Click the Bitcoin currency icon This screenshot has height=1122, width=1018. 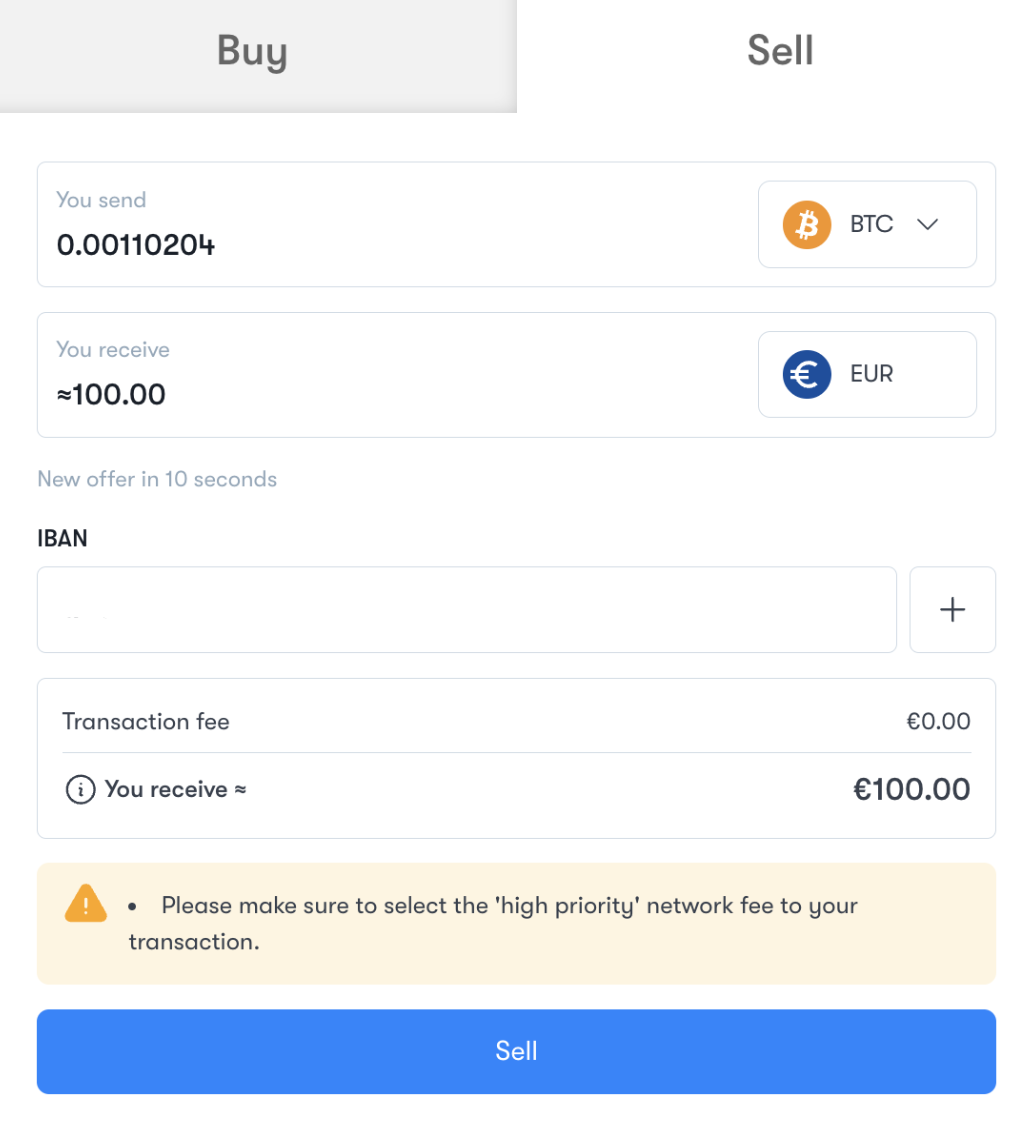click(806, 224)
